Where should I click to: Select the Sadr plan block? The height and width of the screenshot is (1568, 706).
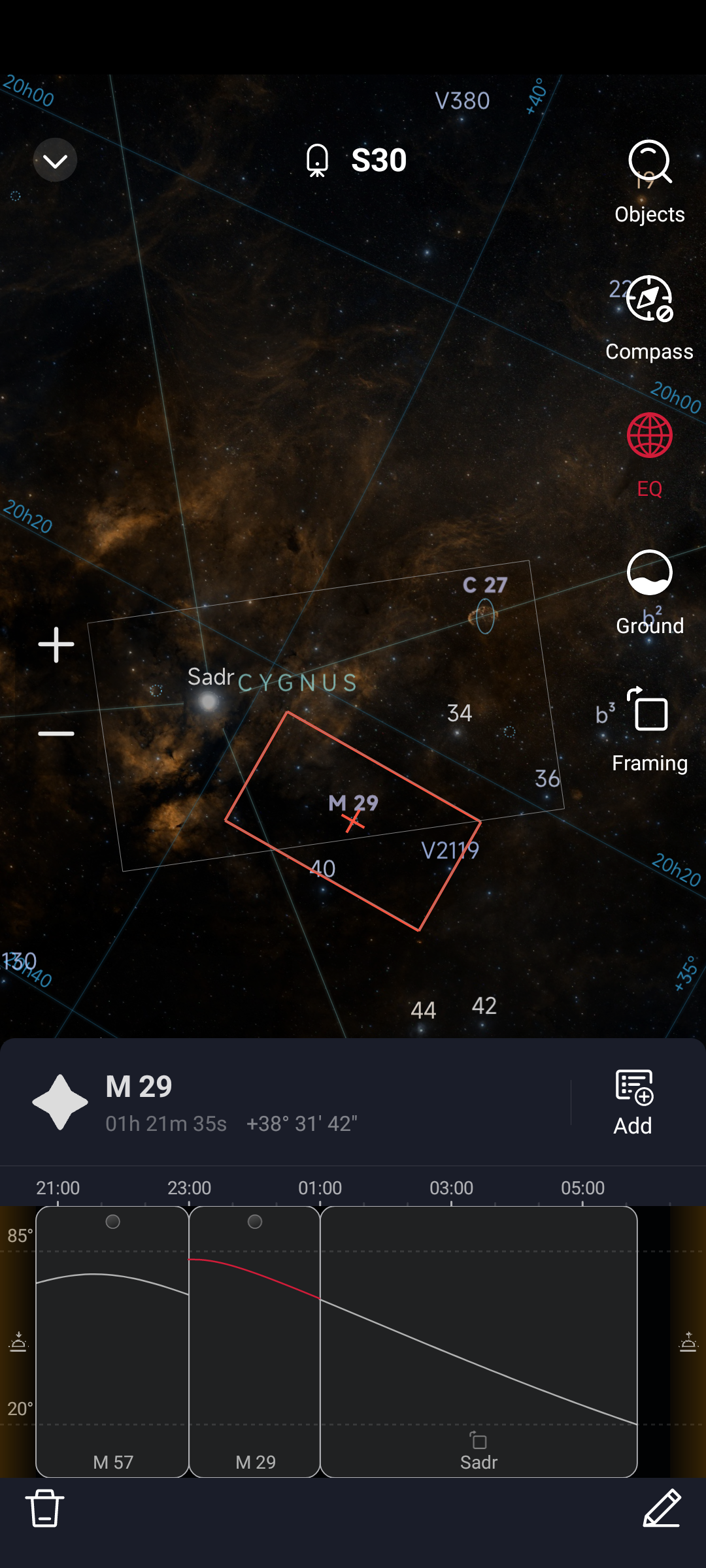pyautogui.click(x=479, y=1341)
